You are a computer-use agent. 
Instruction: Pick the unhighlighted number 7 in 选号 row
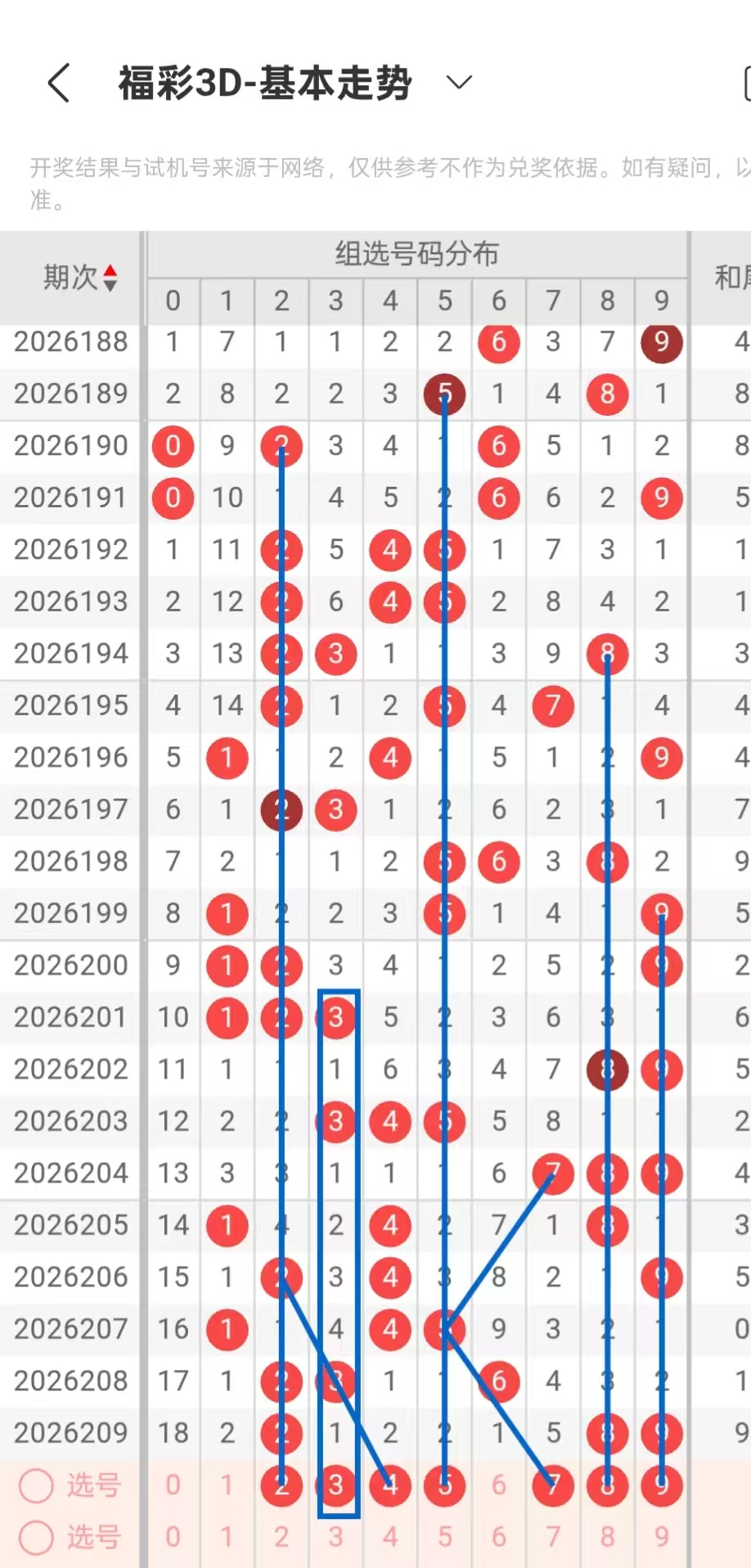pos(553,1537)
